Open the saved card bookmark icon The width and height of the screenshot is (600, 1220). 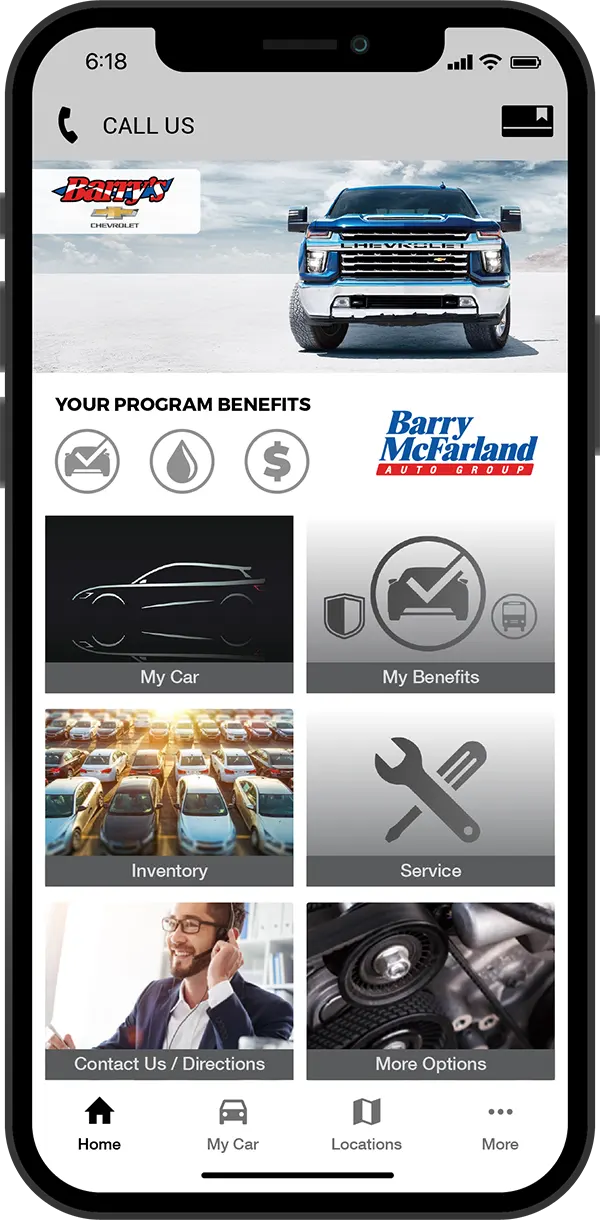tap(527, 121)
